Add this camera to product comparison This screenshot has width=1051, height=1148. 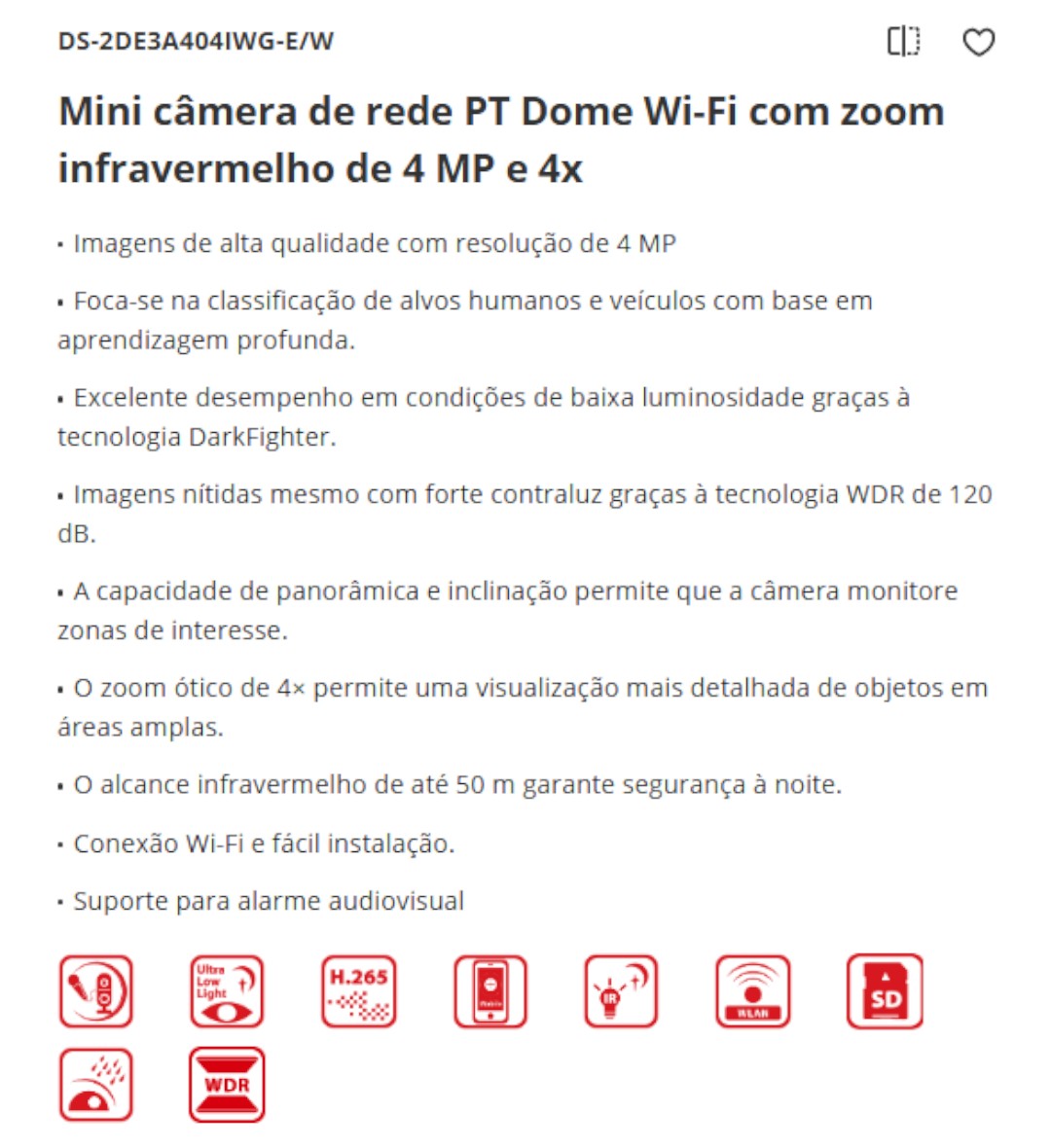coord(903,42)
